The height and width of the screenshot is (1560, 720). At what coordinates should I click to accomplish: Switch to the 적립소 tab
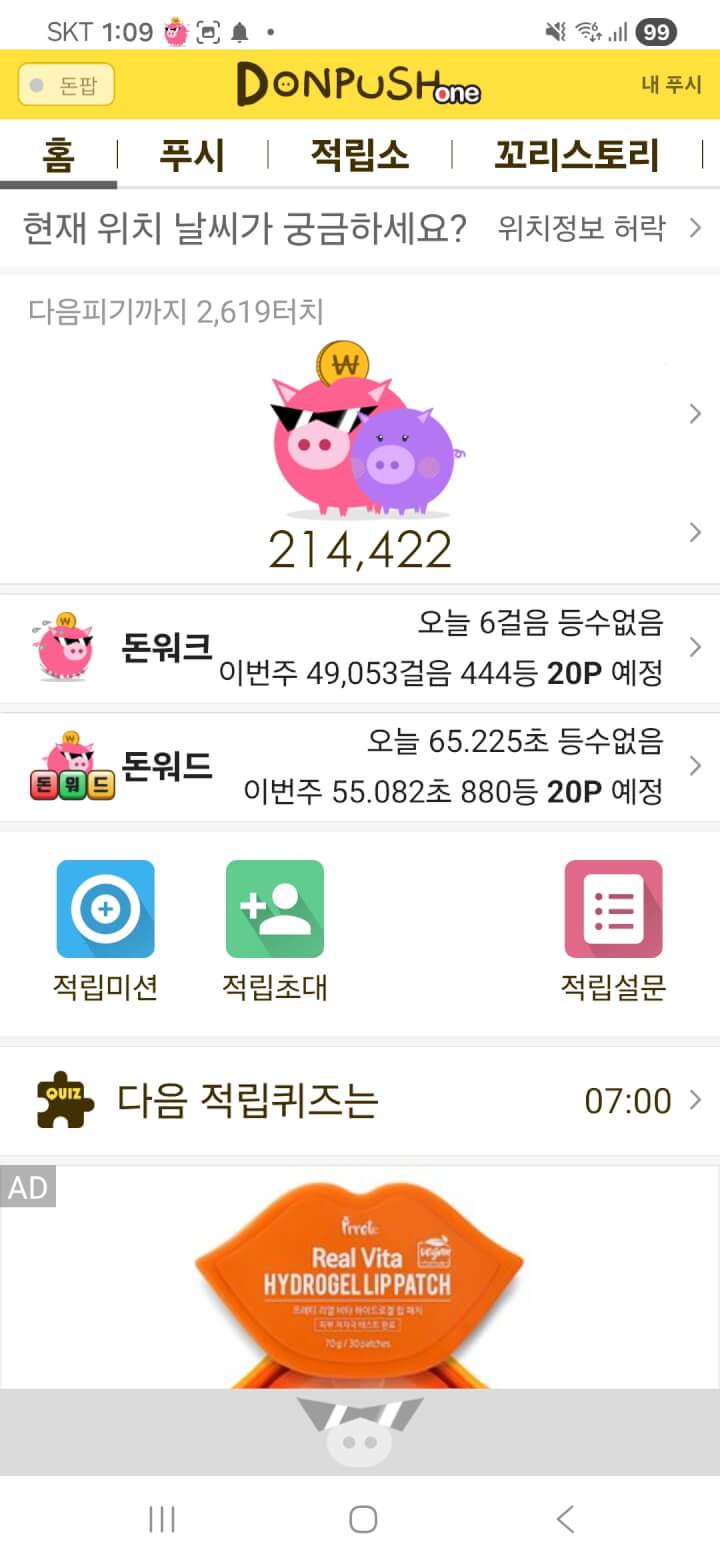(x=359, y=156)
